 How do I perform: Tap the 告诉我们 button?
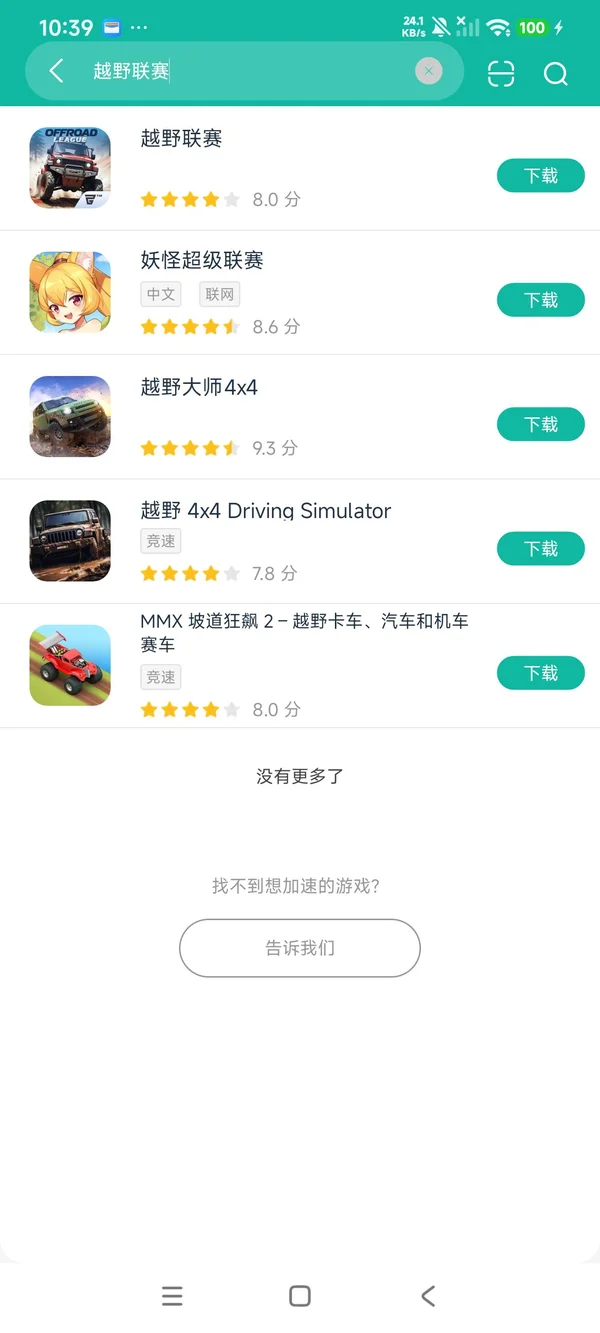point(299,948)
